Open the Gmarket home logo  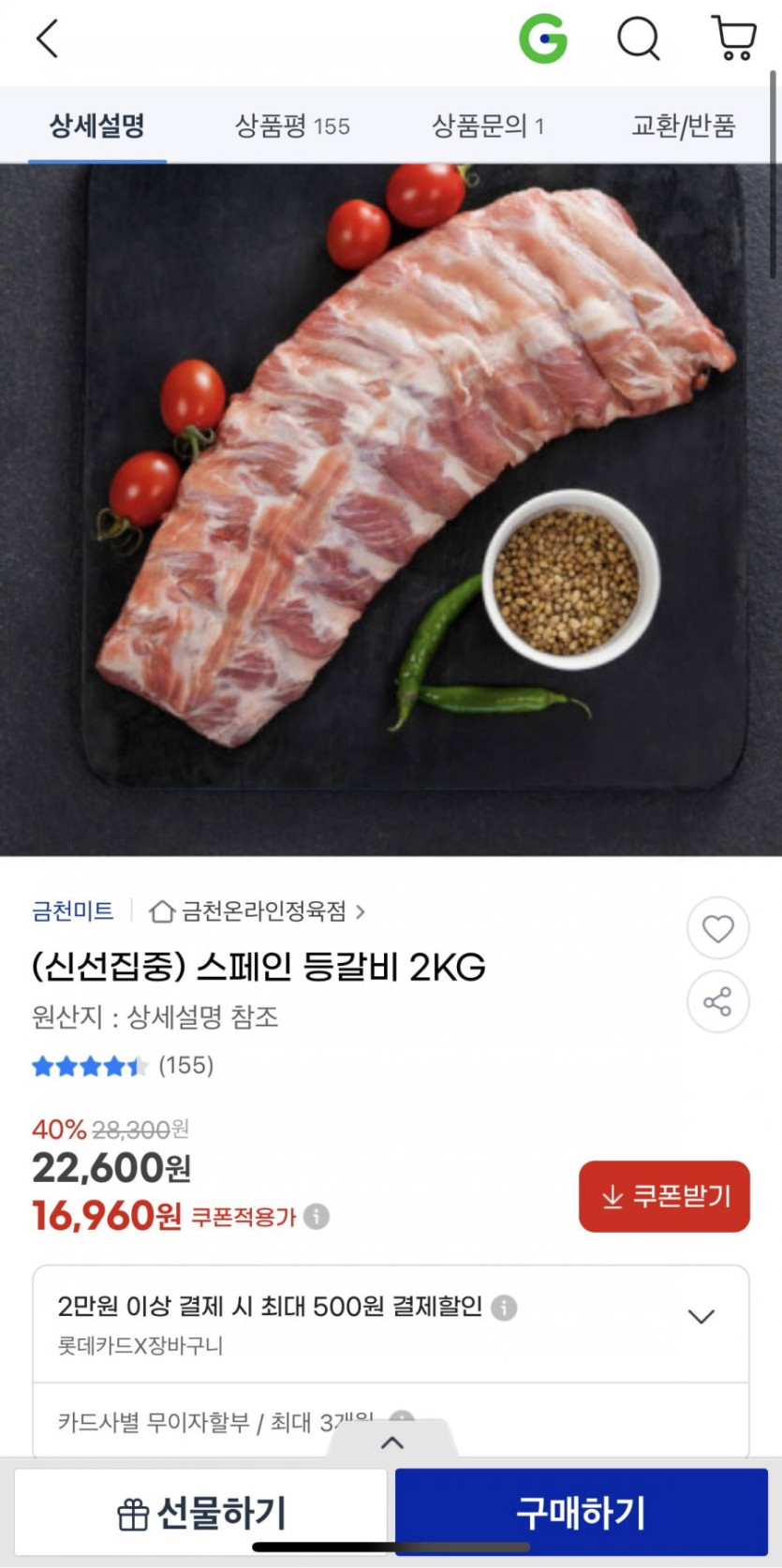(x=543, y=39)
